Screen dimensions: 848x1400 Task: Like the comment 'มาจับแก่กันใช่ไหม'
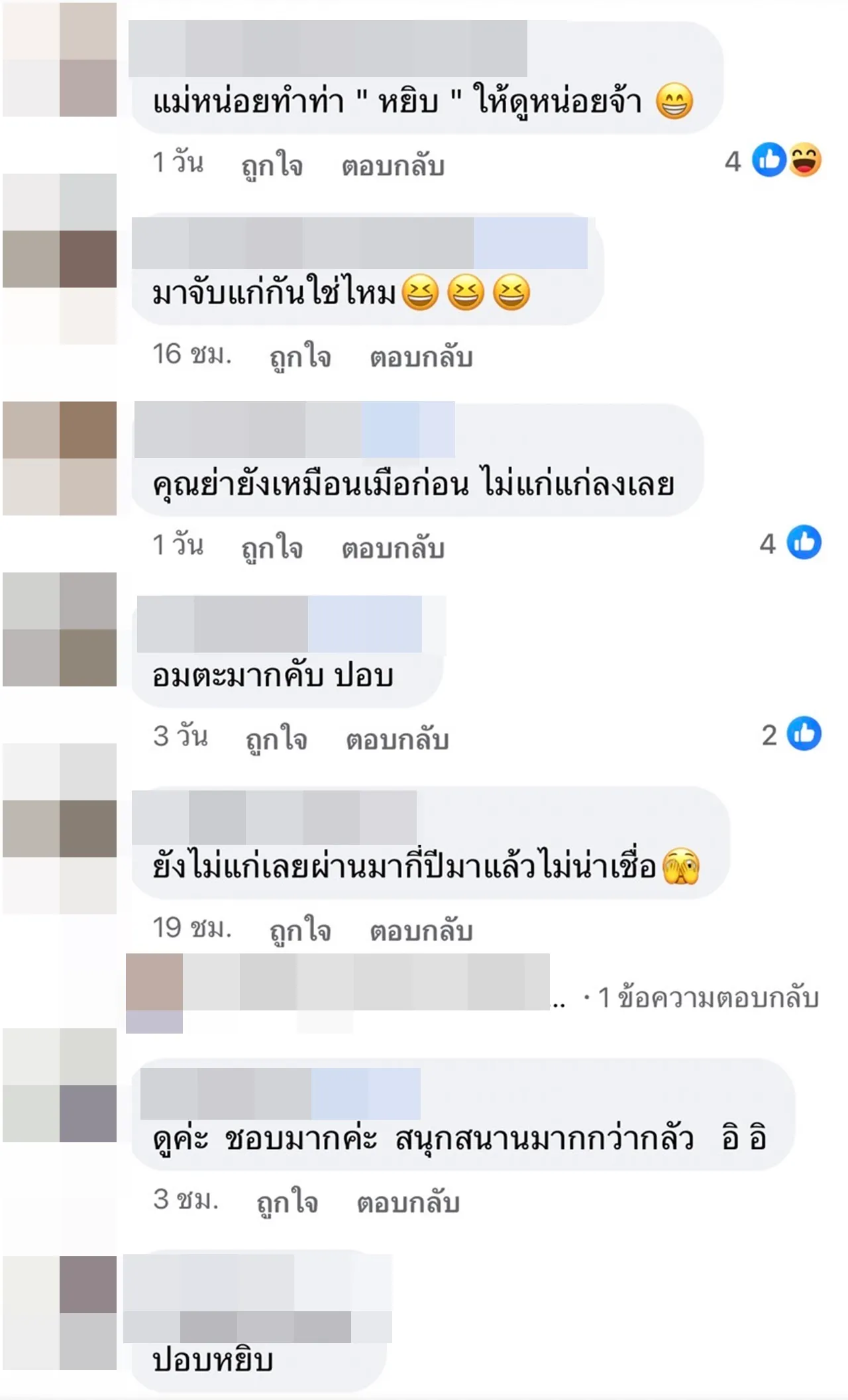coord(300,356)
